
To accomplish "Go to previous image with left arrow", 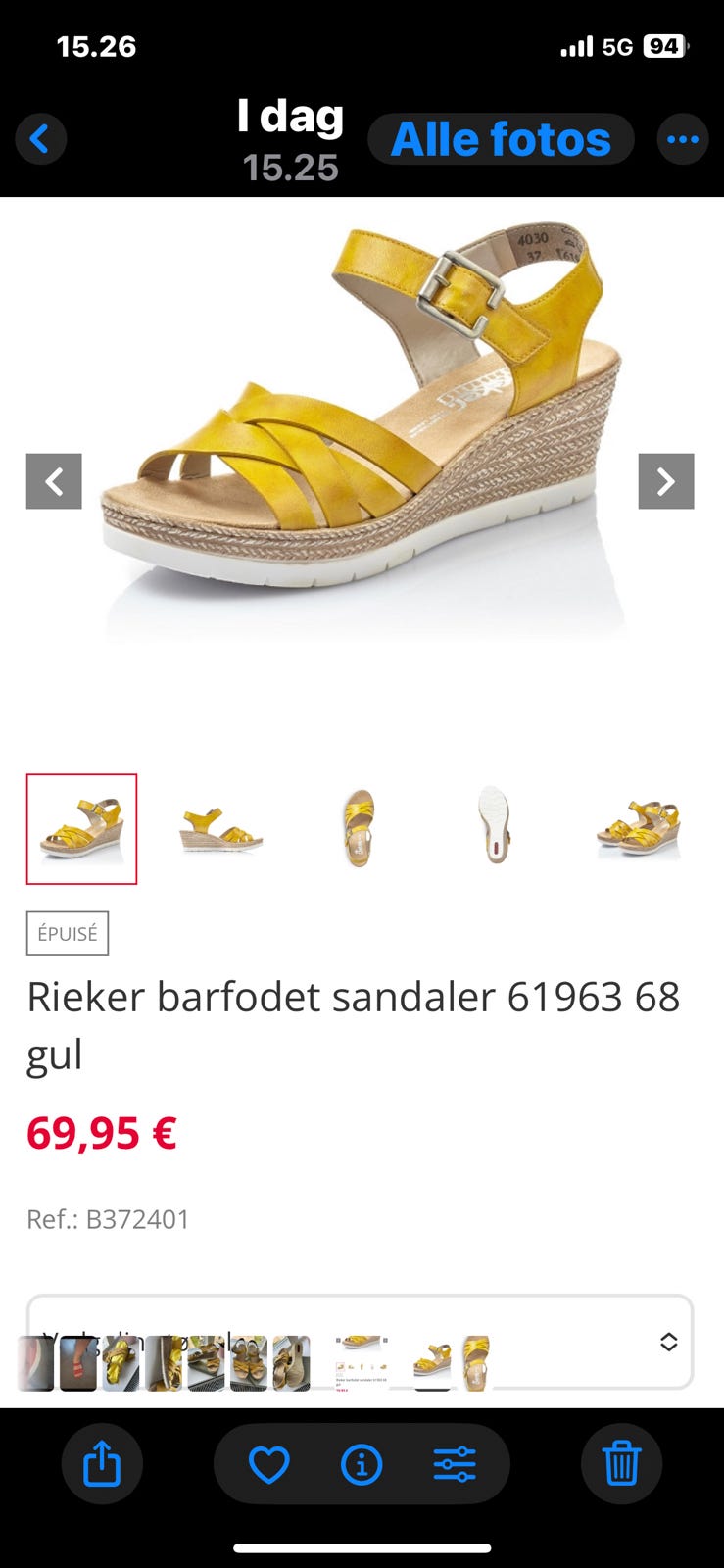I will [54, 481].
